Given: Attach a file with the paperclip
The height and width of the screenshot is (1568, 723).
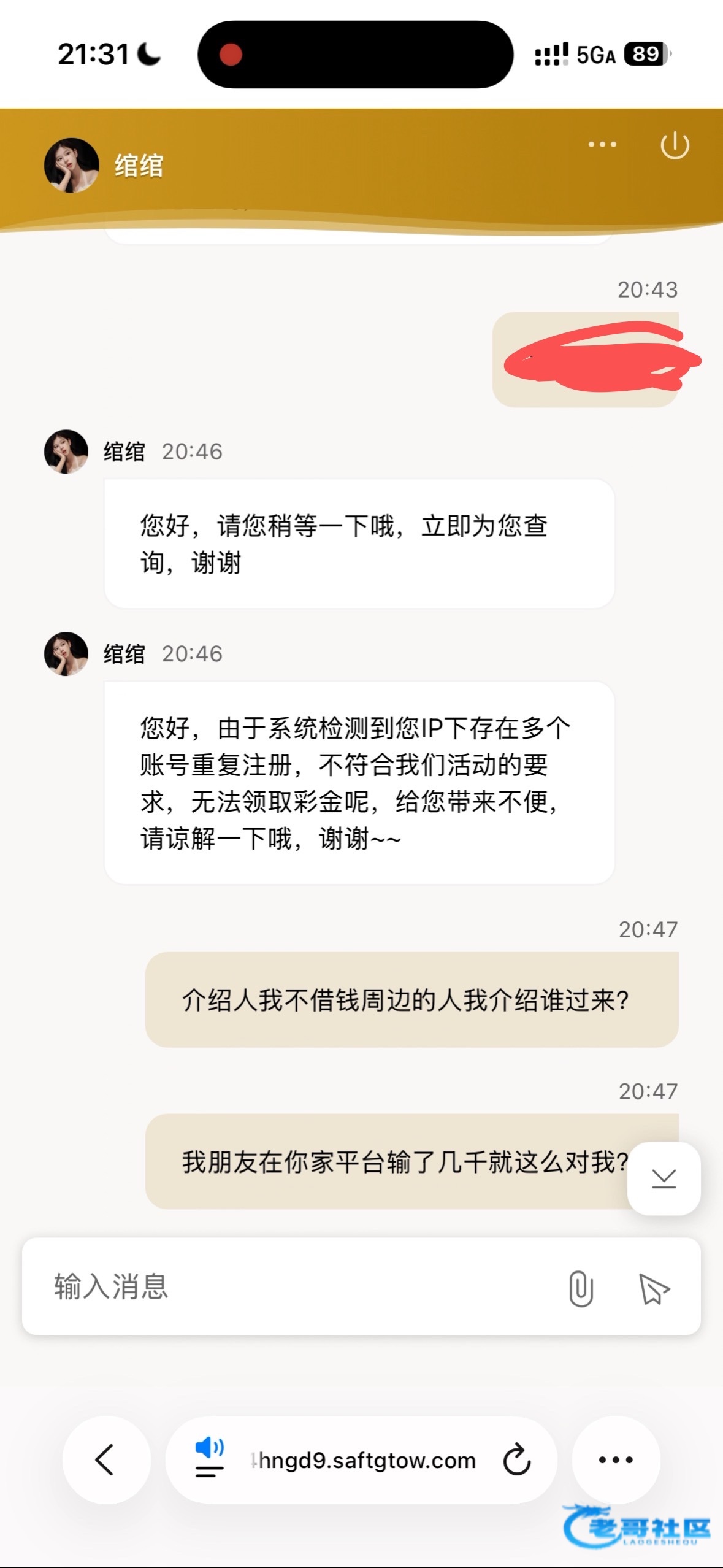Looking at the screenshot, I should pyautogui.click(x=580, y=1288).
